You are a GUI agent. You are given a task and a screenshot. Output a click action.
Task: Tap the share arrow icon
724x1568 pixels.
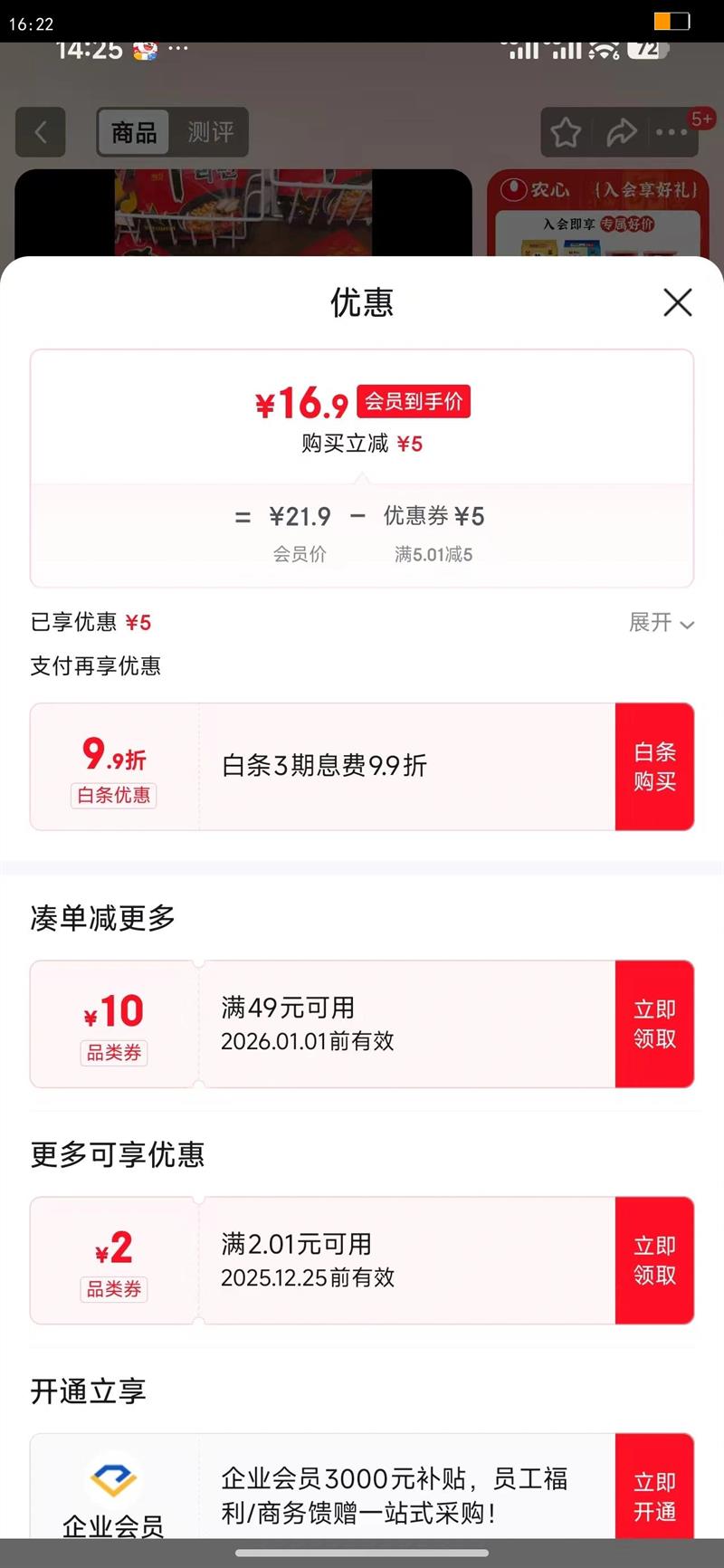click(623, 132)
